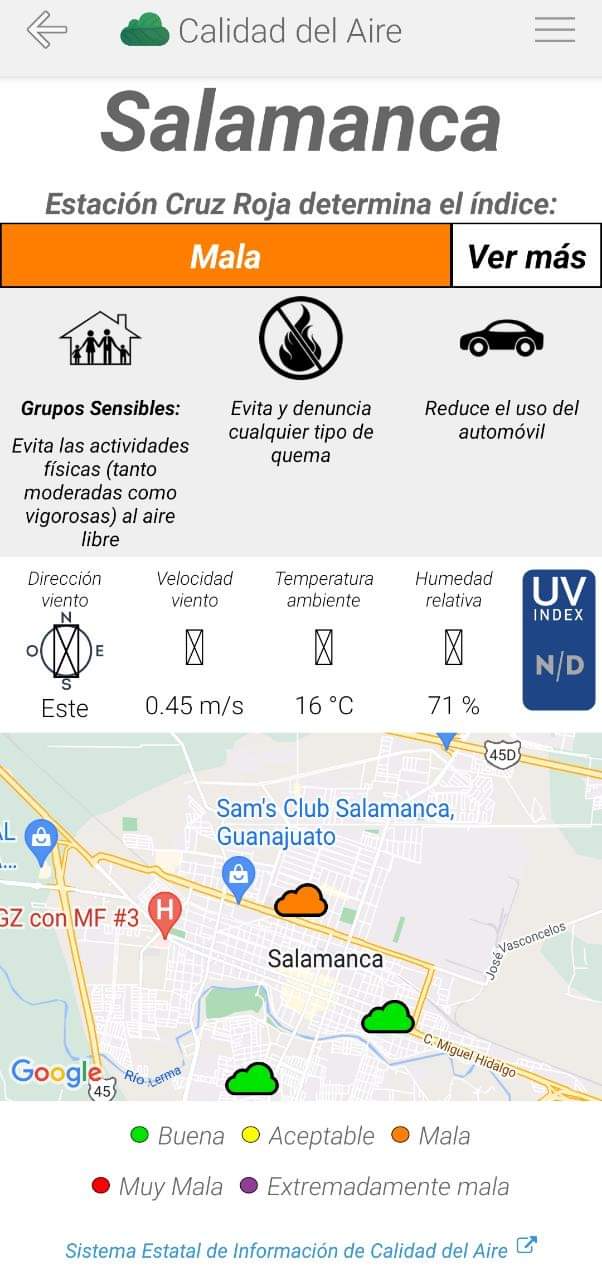Tap the Ver más button
Image resolution: width=602 pixels, height=1280 pixels.
point(526,256)
